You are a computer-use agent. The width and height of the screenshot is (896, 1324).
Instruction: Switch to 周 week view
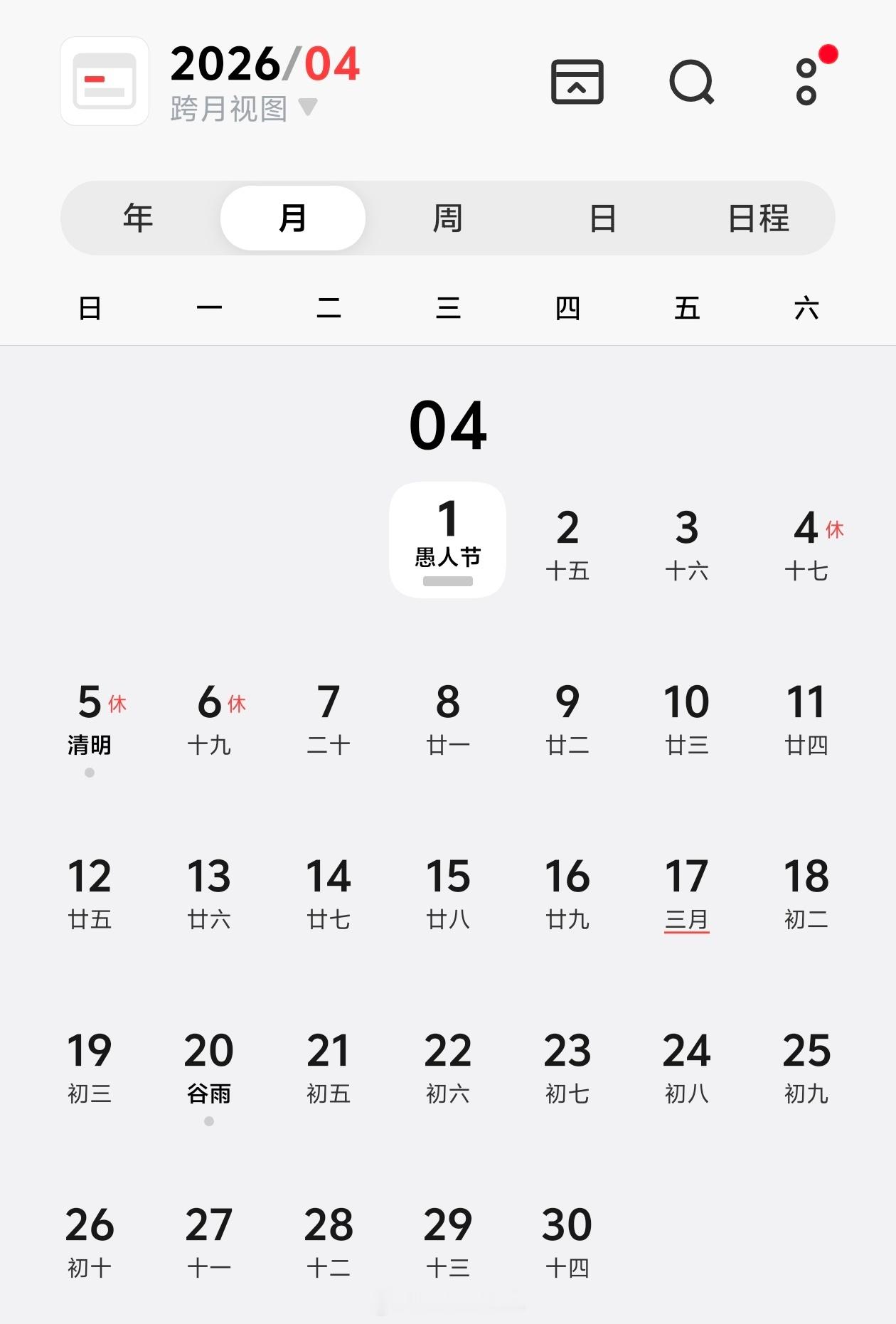click(448, 218)
